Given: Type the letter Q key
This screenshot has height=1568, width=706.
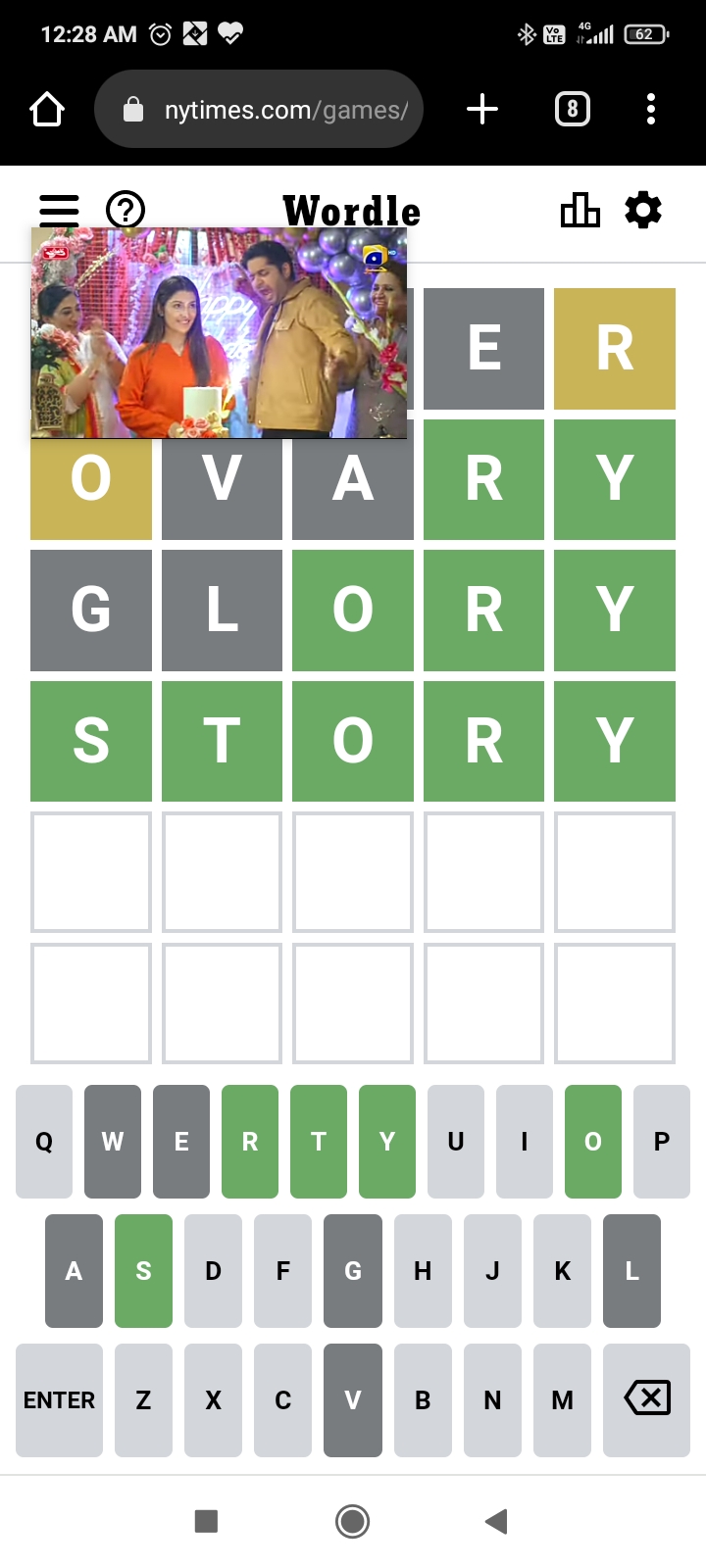Looking at the screenshot, I should pyautogui.click(x=44, y=1141).
